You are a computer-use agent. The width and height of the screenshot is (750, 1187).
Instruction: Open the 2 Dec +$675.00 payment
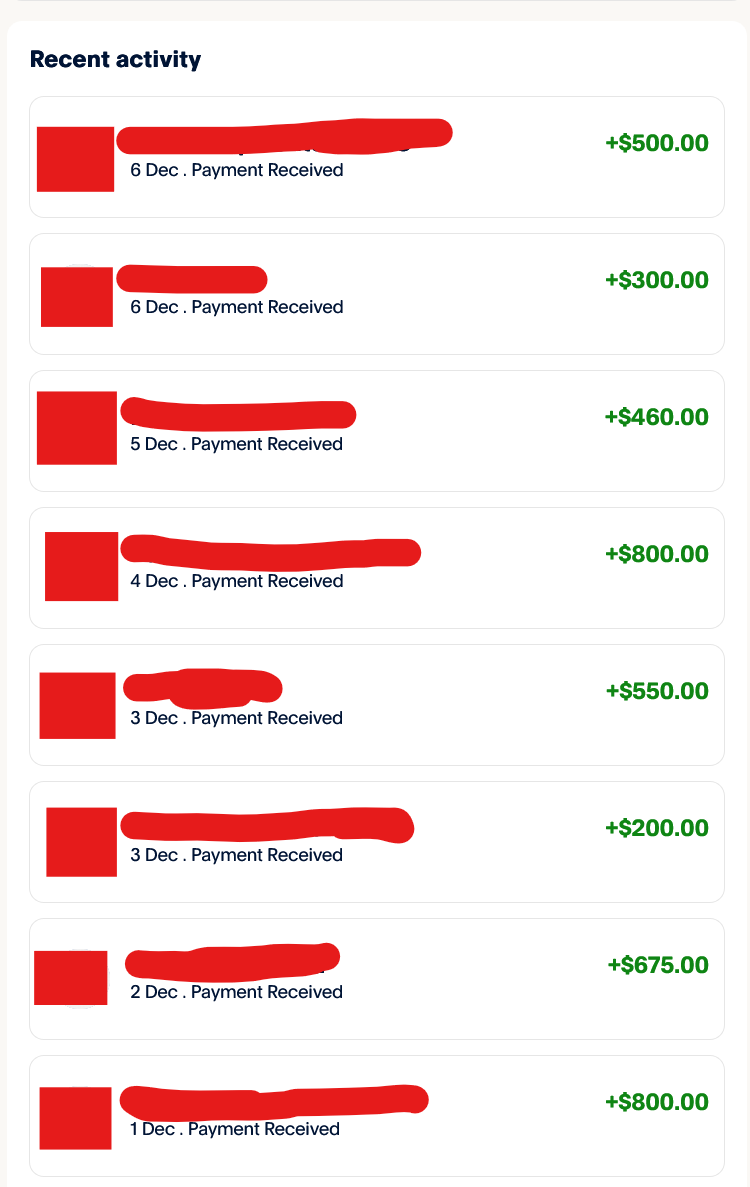click(376, 979)
